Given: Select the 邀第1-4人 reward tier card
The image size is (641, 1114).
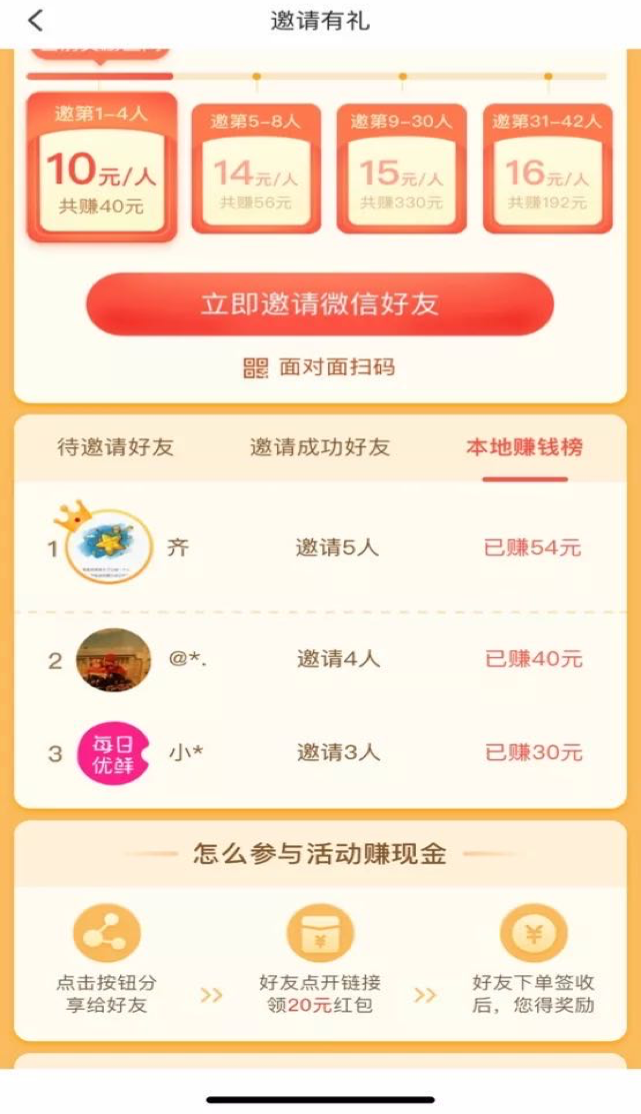Looking at the screenshot, I should click(102, 167).
